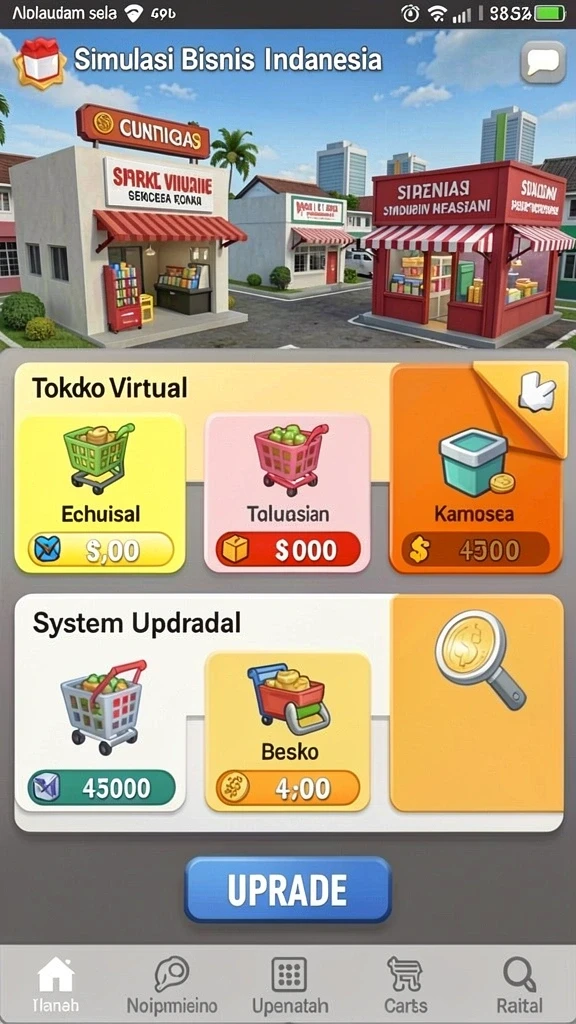Select the 45000 shopping cart upgrade card

(x=101, y=733)
